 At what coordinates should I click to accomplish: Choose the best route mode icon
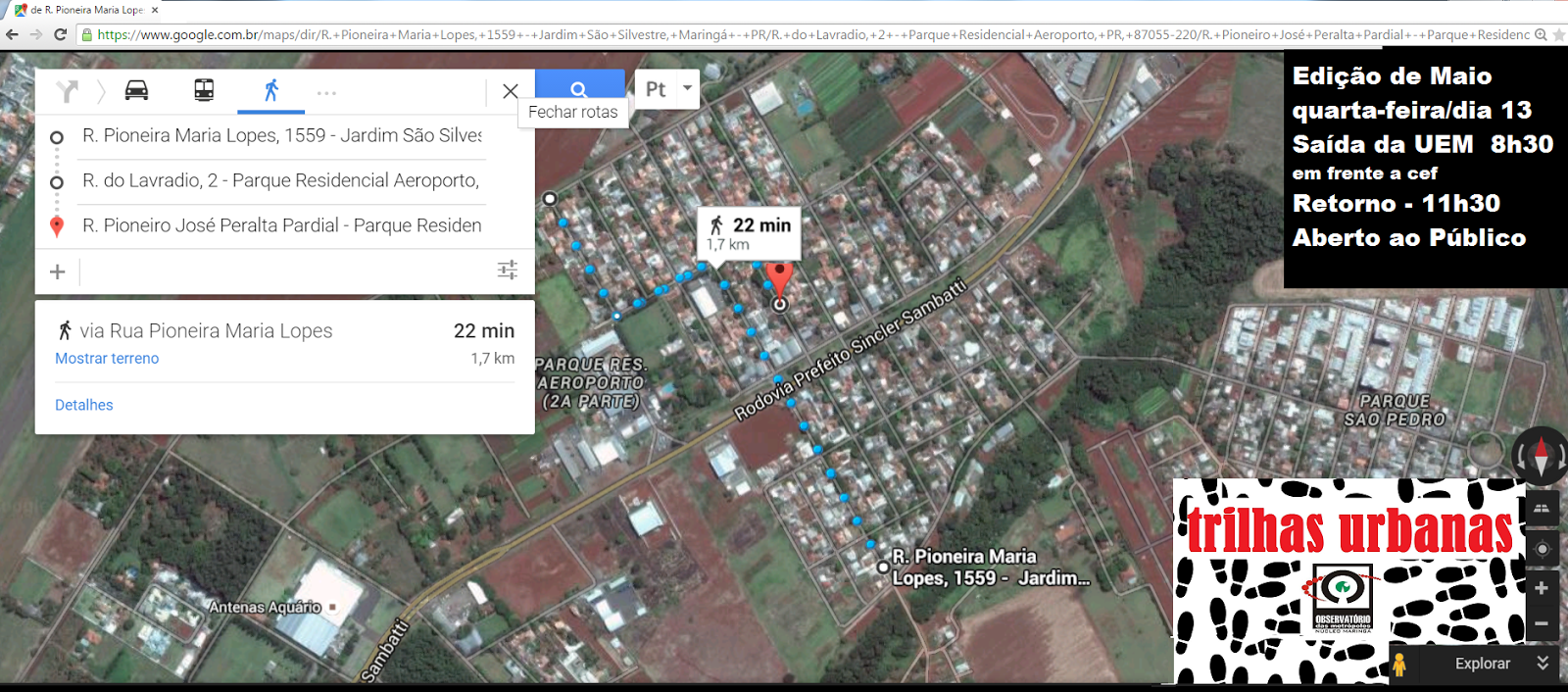click(67, 91)
